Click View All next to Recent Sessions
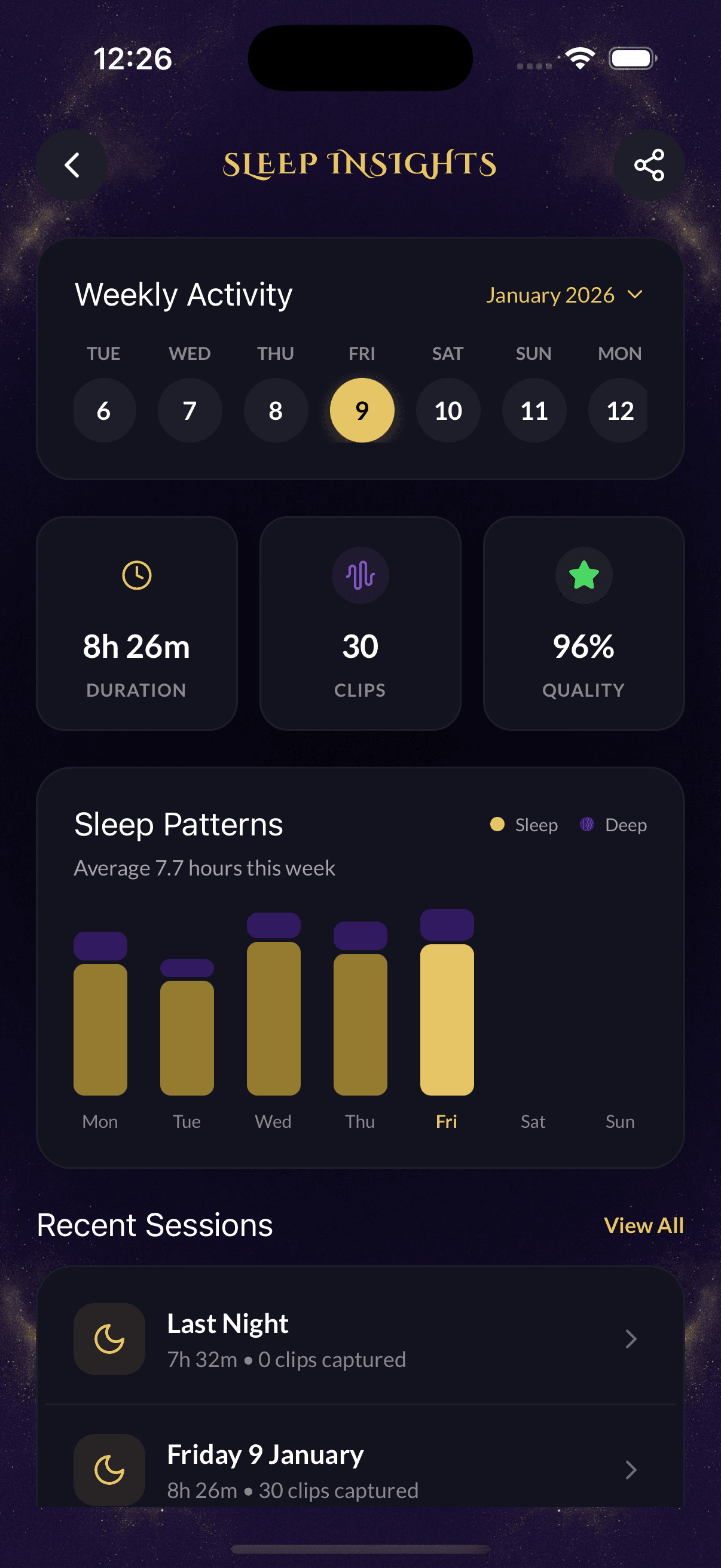Screen dimensions: 721x1568 [644, 1225]
